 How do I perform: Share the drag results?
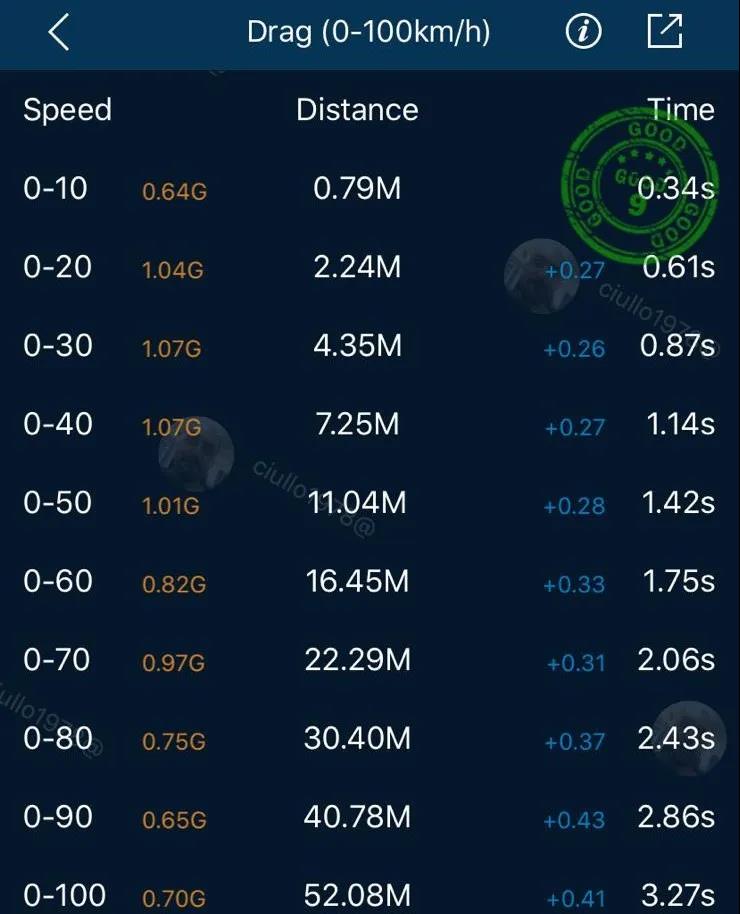tap(664, 32)
